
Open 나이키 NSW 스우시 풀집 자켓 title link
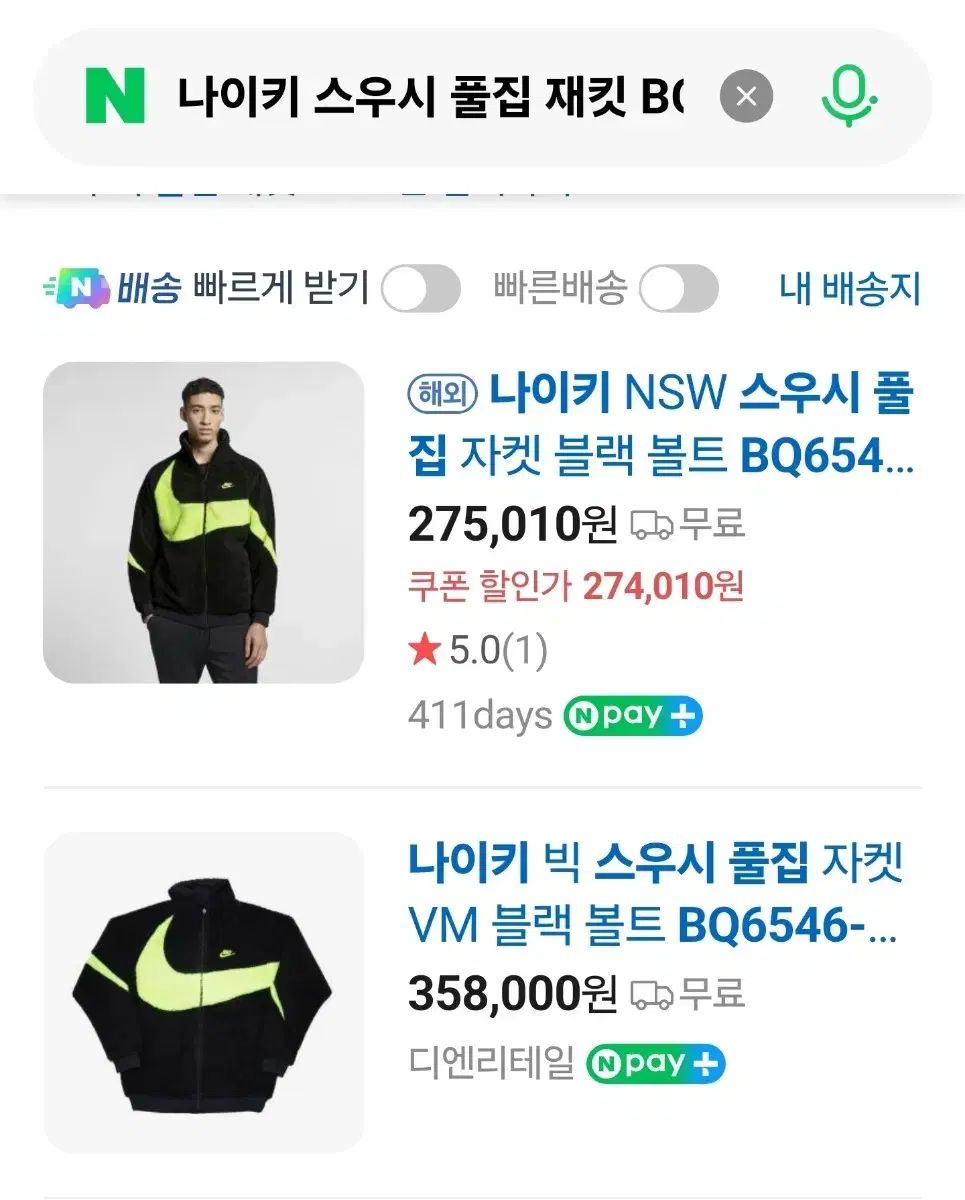coord(660,427)
